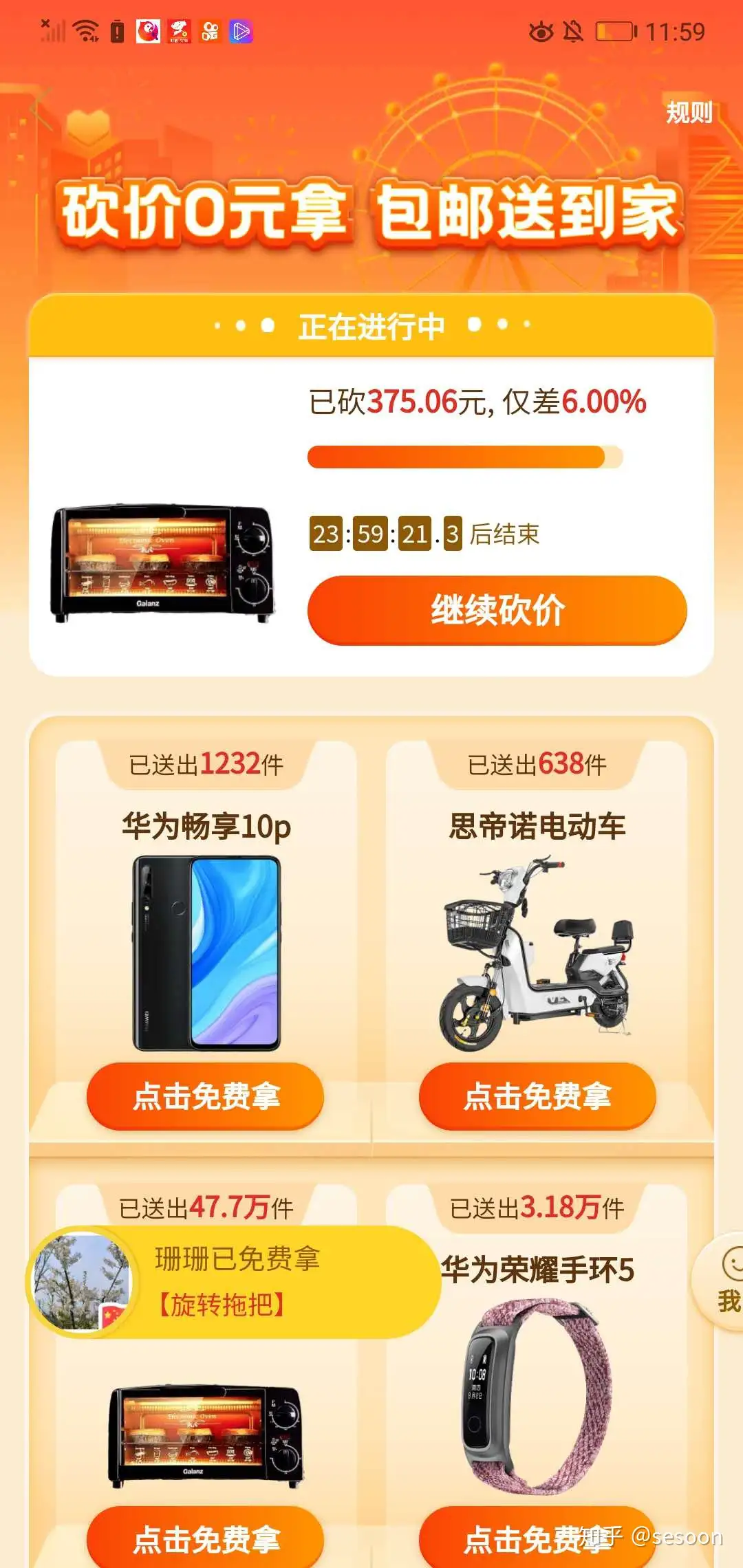Tap 点击免费拿 for 华为荣耀手环5
743x1568 pixels.
[x=537, y=1538]
